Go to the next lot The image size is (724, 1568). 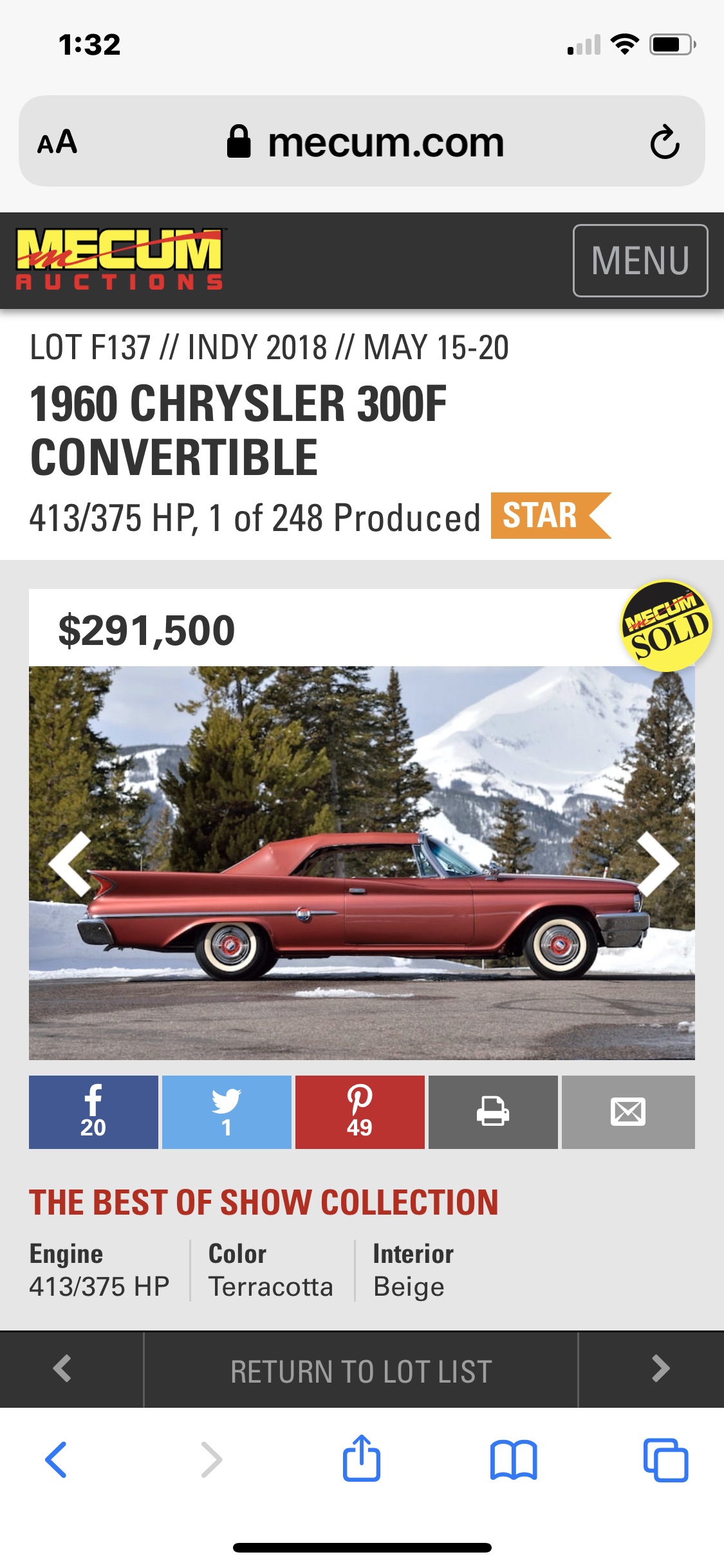[x=660, y=1369]
